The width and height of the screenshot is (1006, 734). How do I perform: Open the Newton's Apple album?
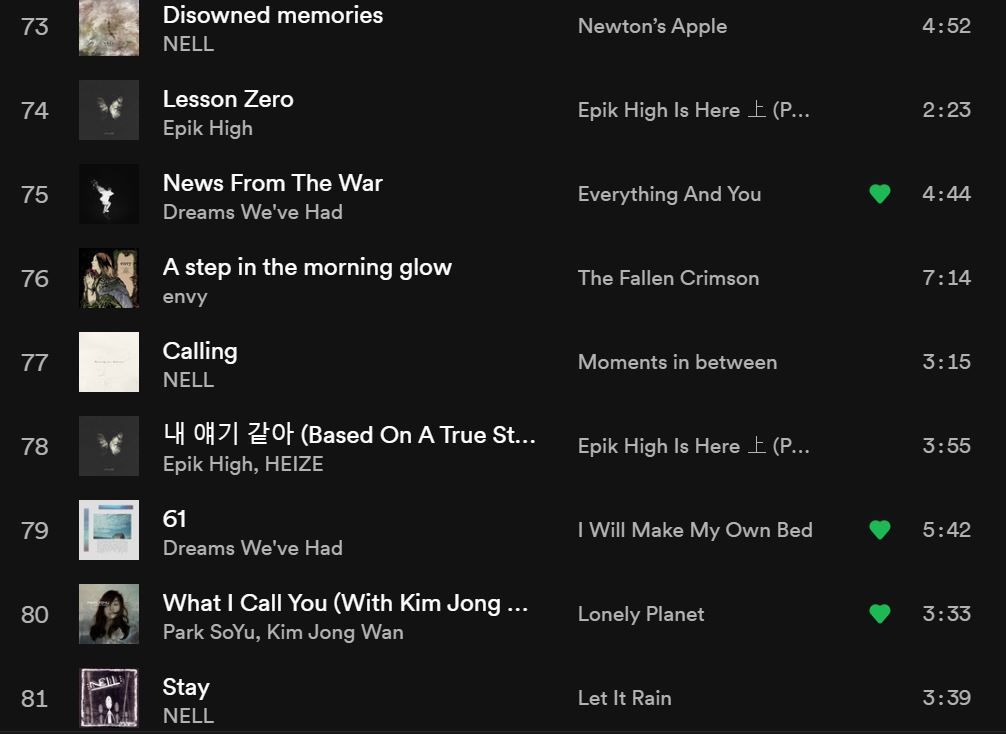tap(652, 26)
